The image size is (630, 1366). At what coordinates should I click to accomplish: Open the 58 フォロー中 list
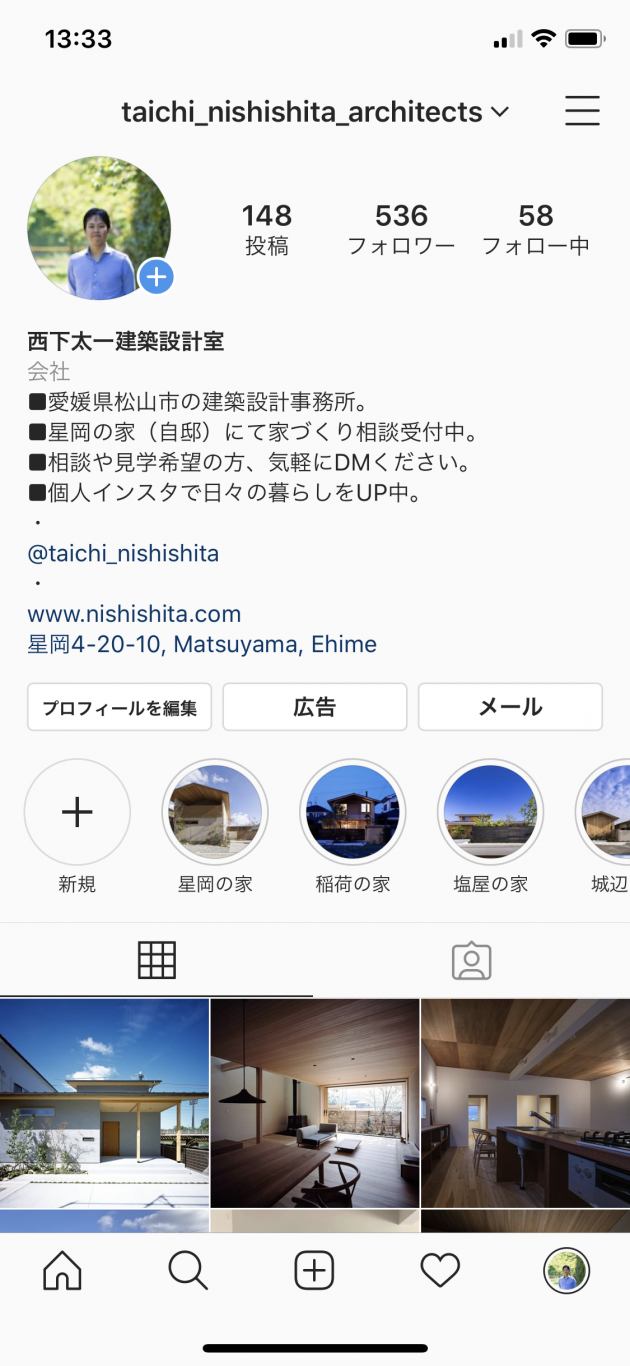tap(536, 229)
